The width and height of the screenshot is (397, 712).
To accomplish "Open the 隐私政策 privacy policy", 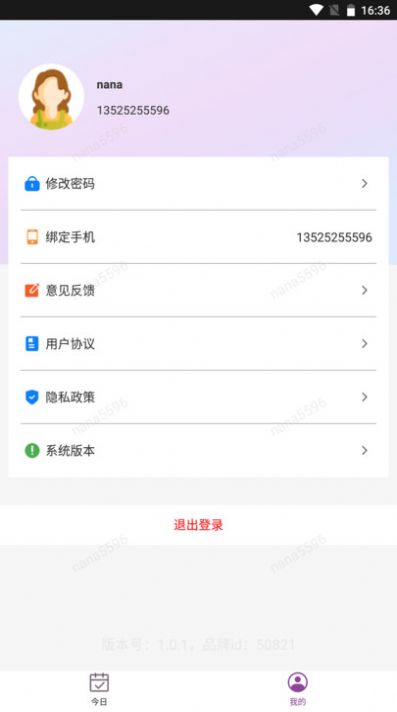I will 198,397.
